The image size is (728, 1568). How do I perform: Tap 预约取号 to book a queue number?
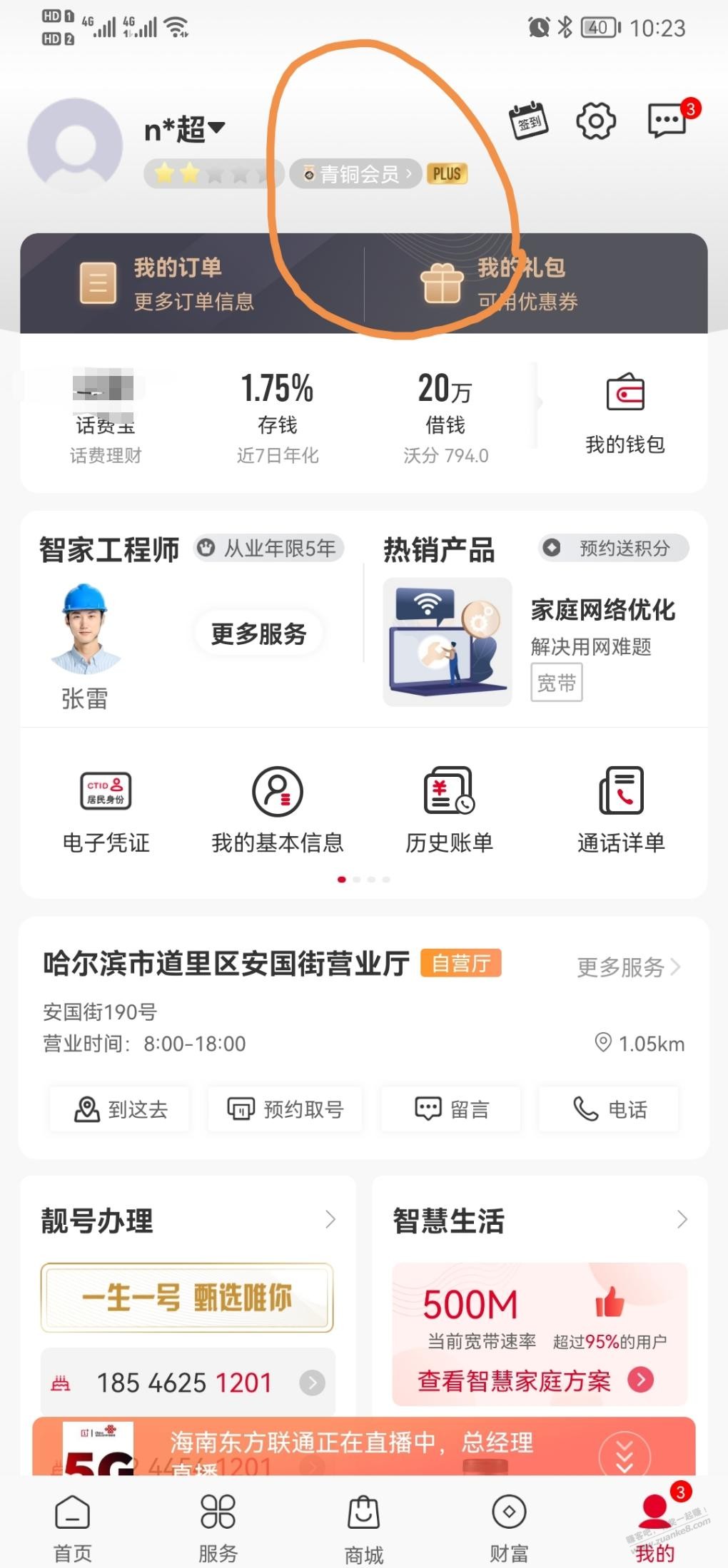coord(285,1109)
